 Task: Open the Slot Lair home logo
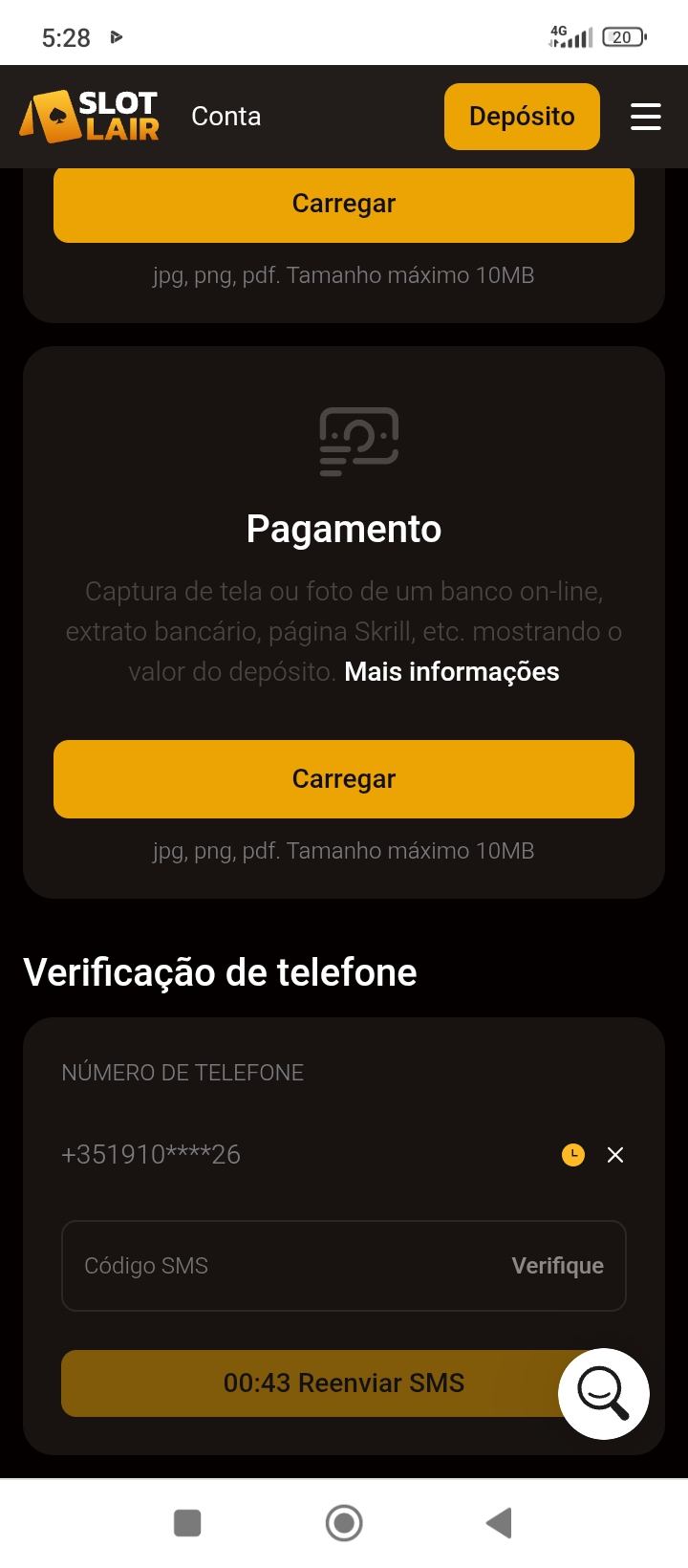click(89, 116)
